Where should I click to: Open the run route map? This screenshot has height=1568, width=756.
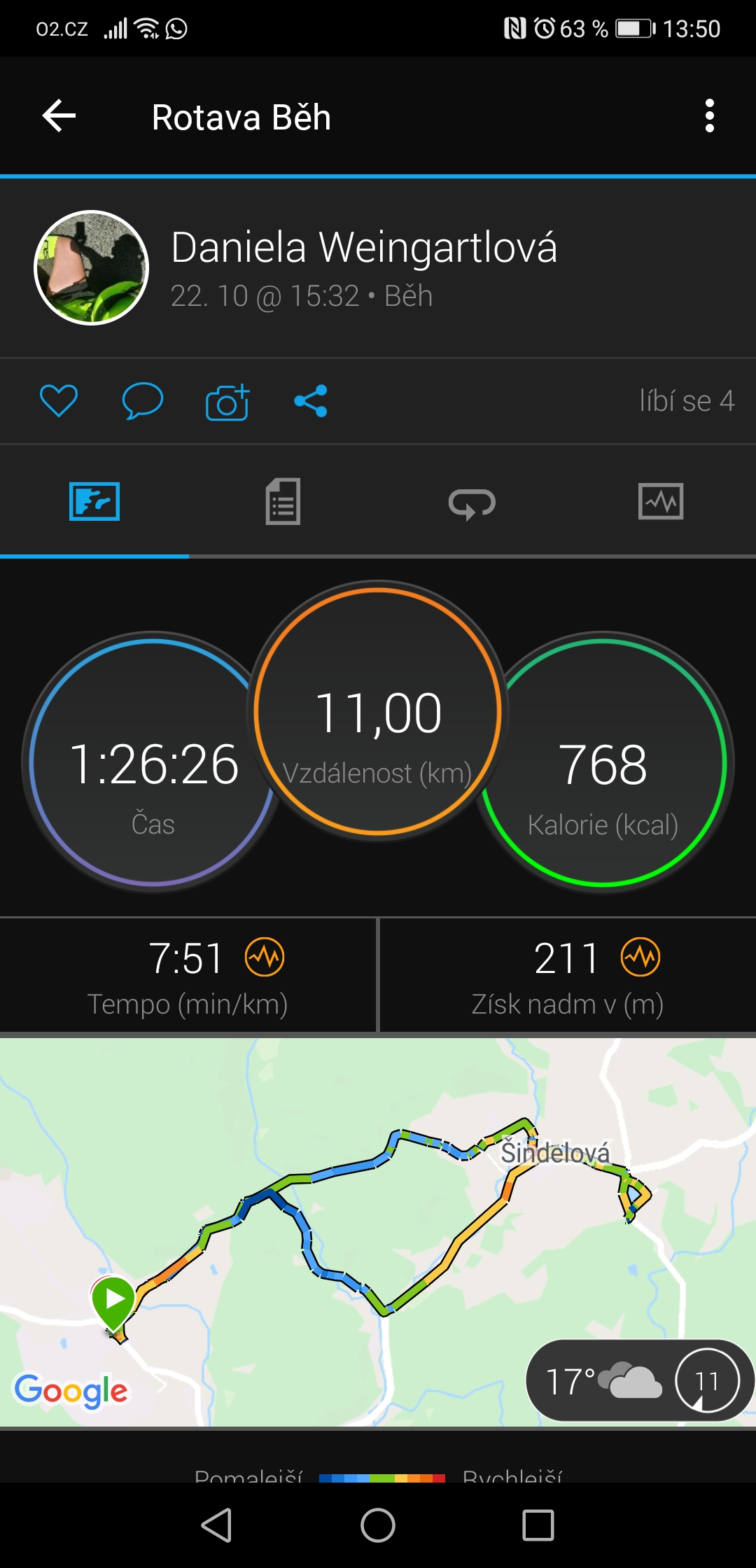(378, 1225)
